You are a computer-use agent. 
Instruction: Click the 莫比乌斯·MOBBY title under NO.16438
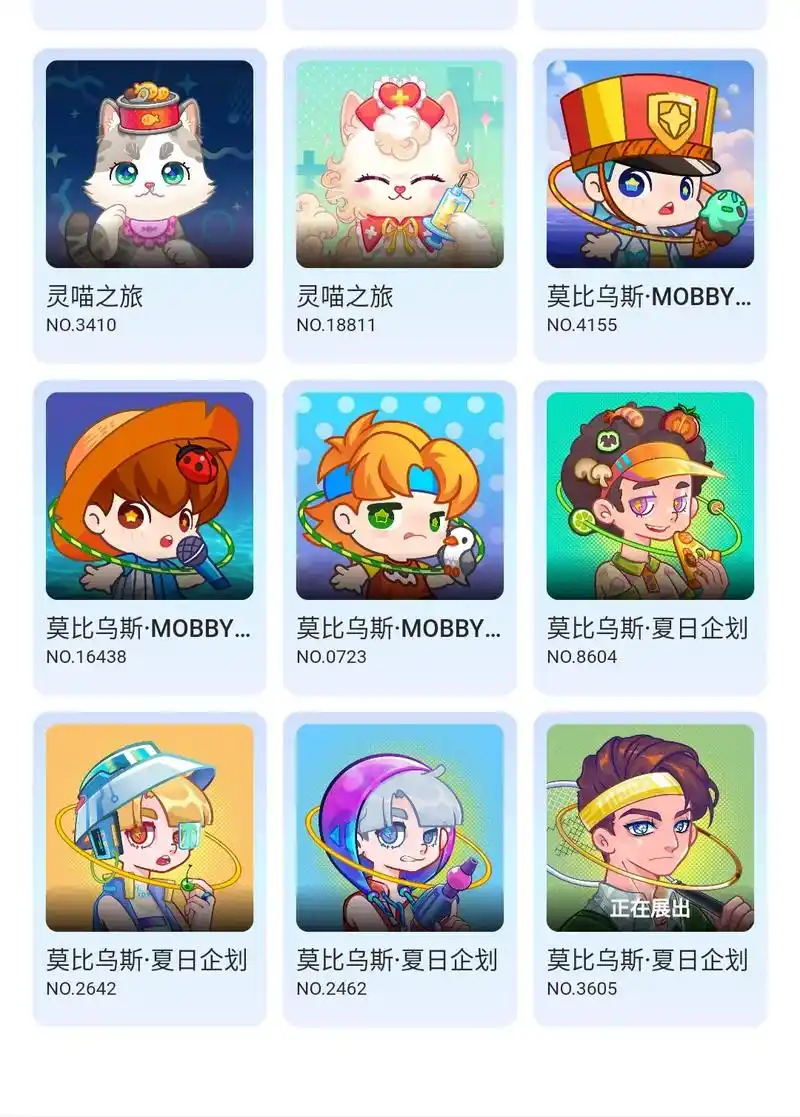[x=151, y=627]
